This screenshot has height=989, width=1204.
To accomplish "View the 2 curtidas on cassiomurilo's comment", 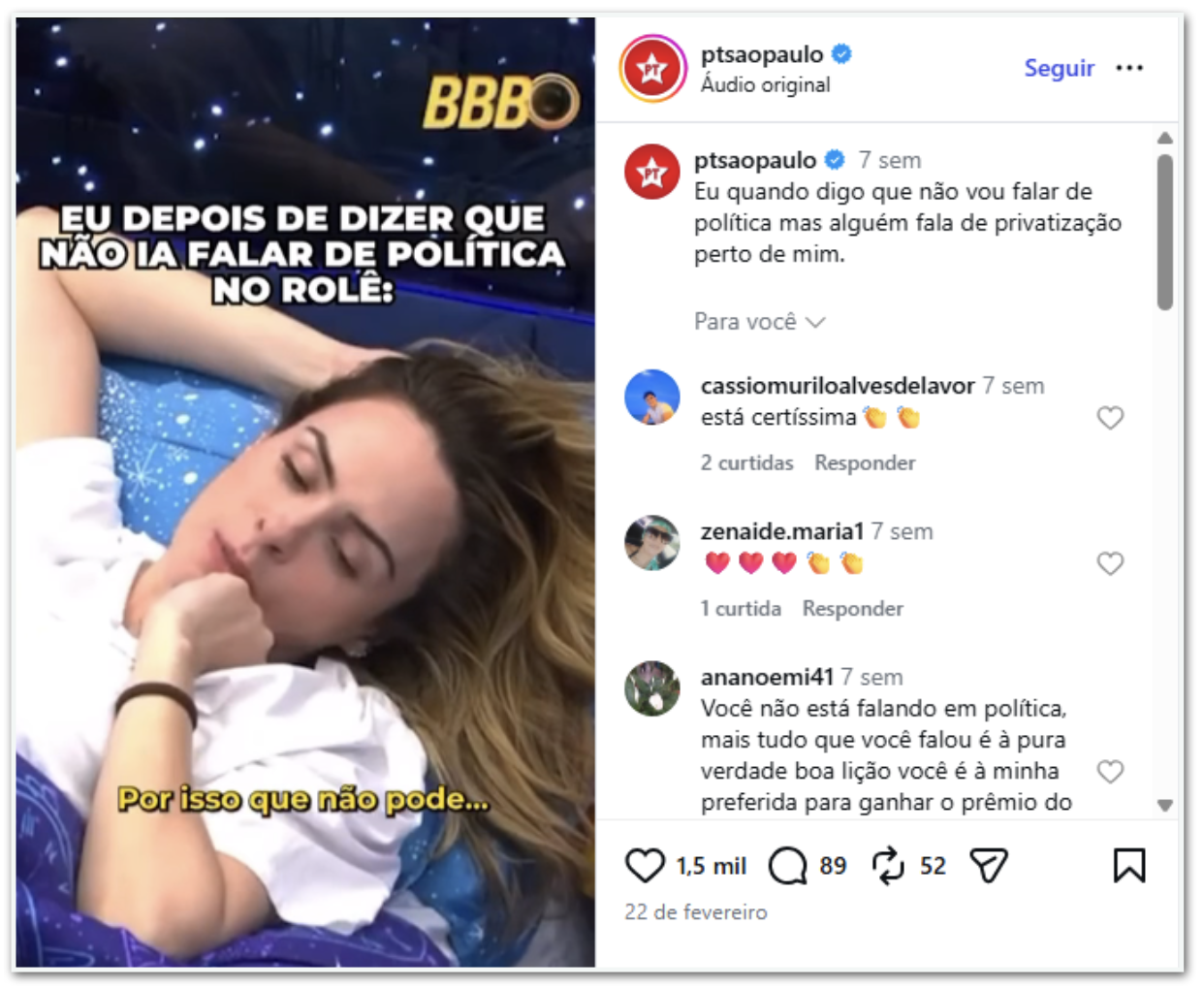I will pyautogui.click(x=746, y=463).
